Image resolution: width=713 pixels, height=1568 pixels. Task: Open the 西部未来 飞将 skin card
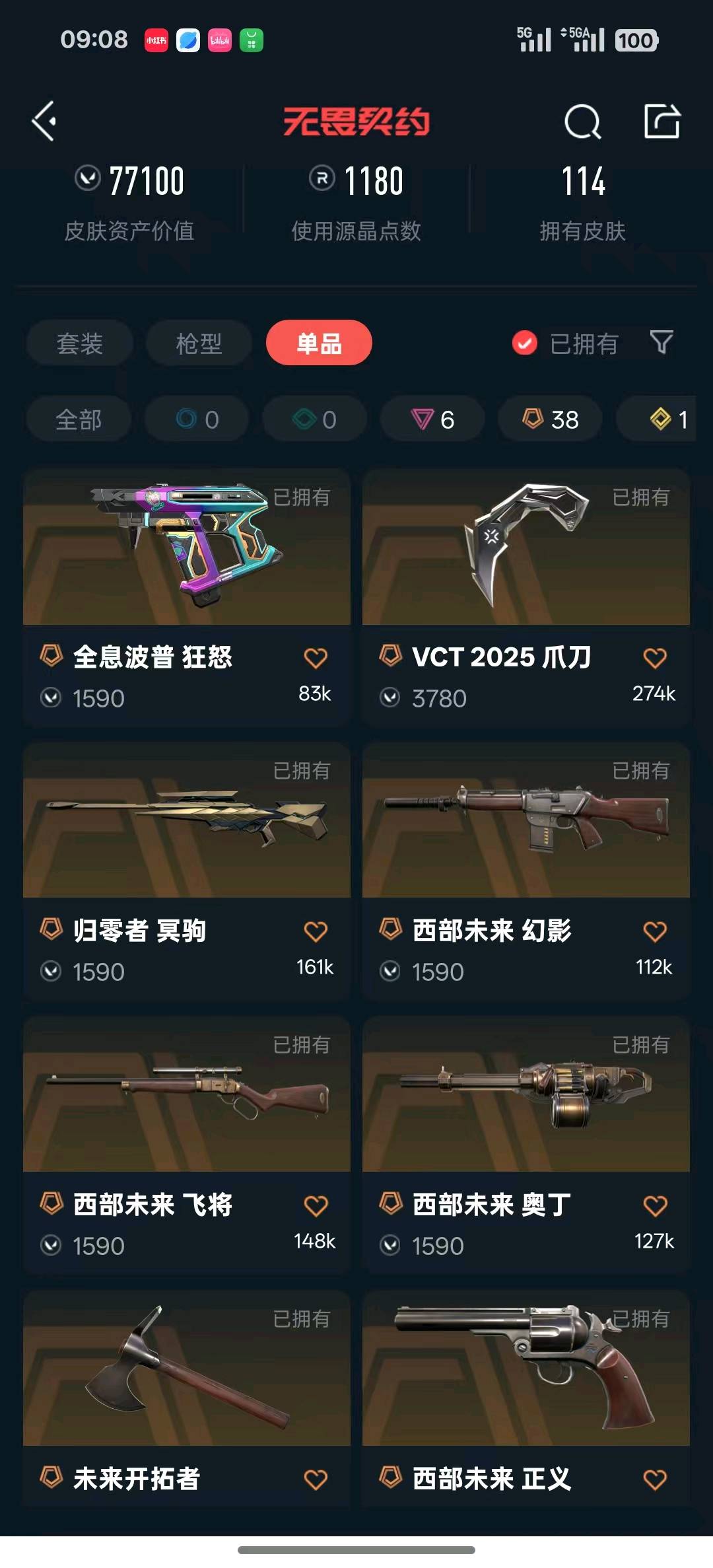[187, 1145]
